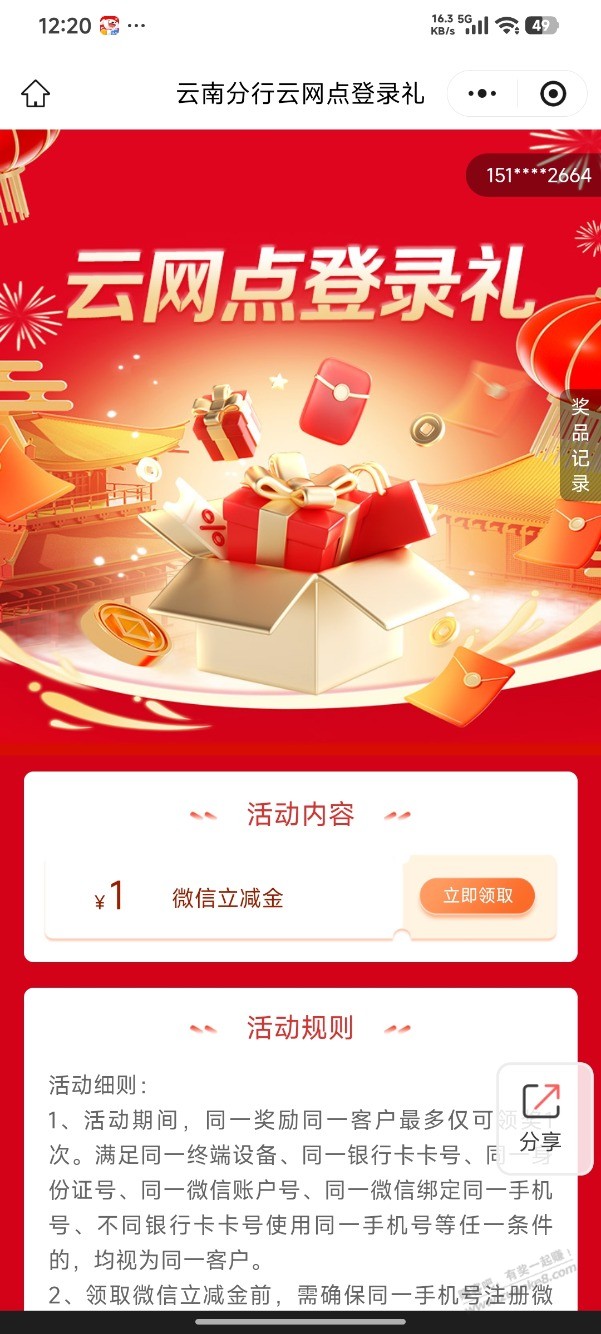This screenshot has height=1334, width=601.
Task: Go to the mini program home icon
Action: tap(35, 94)
